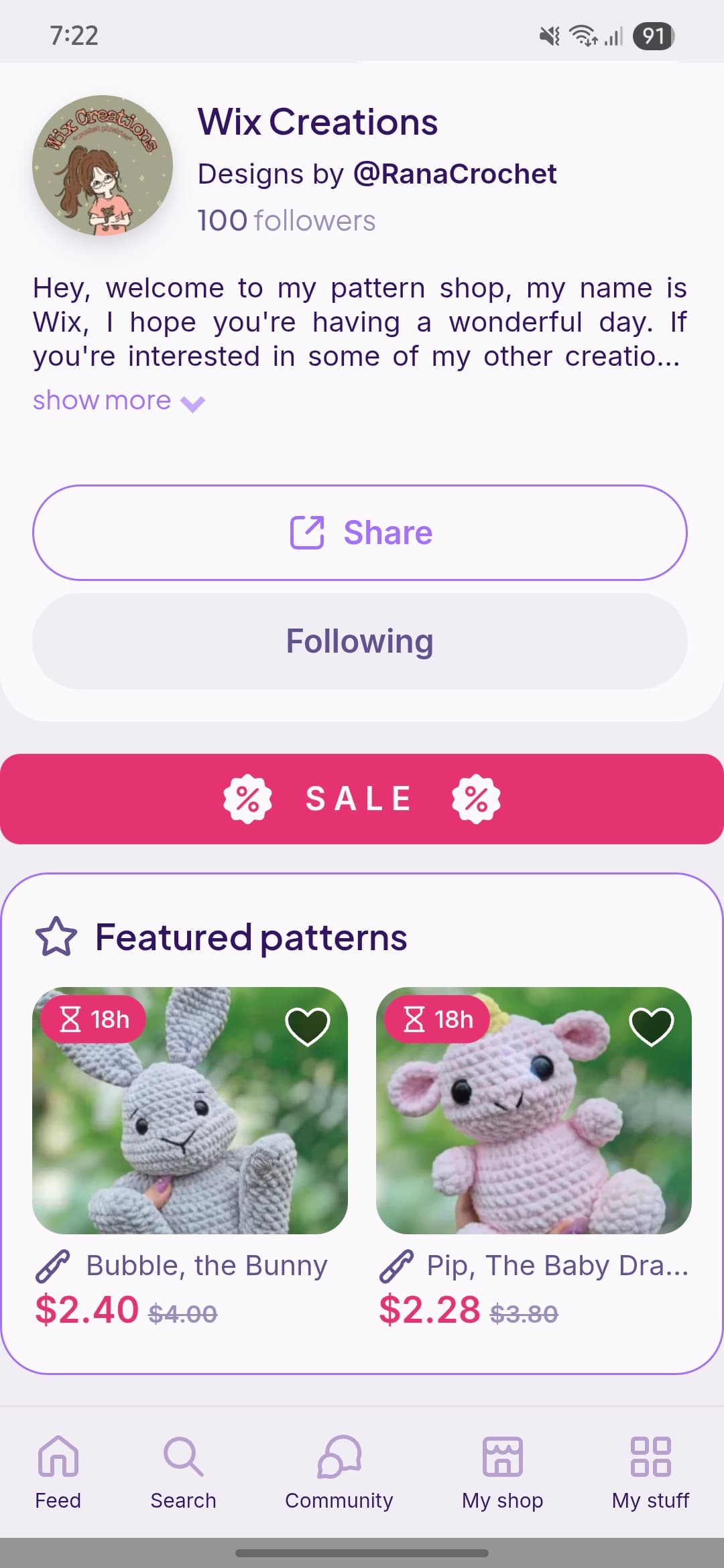Open the @RanaCrochet designer profile

pos(455,174)
